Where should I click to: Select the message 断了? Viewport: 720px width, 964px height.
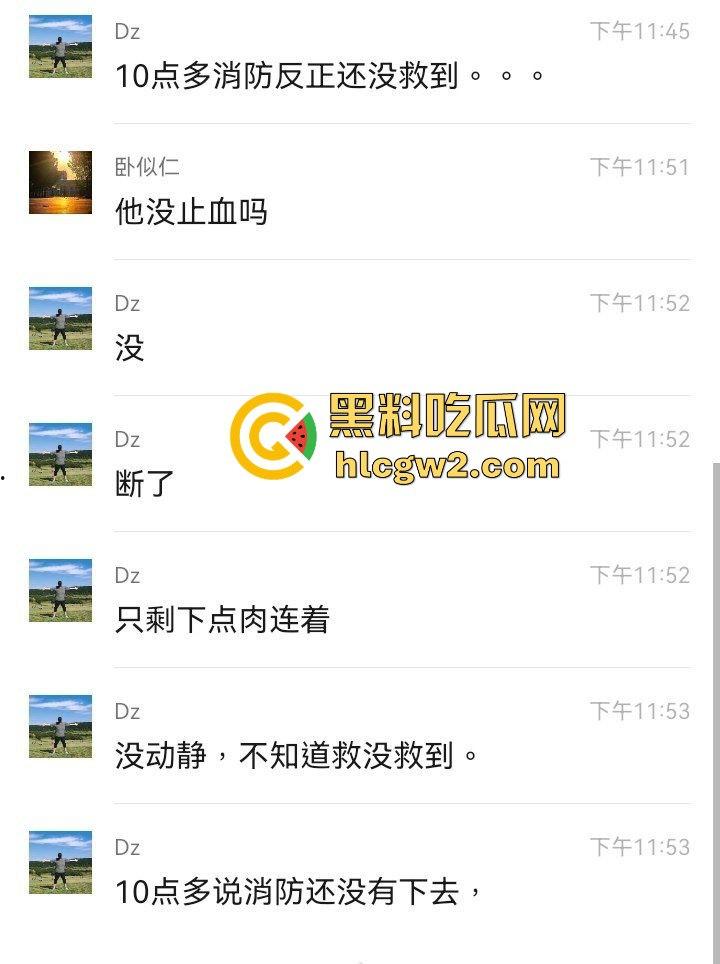pyautogui.click(x=138, y=484)
